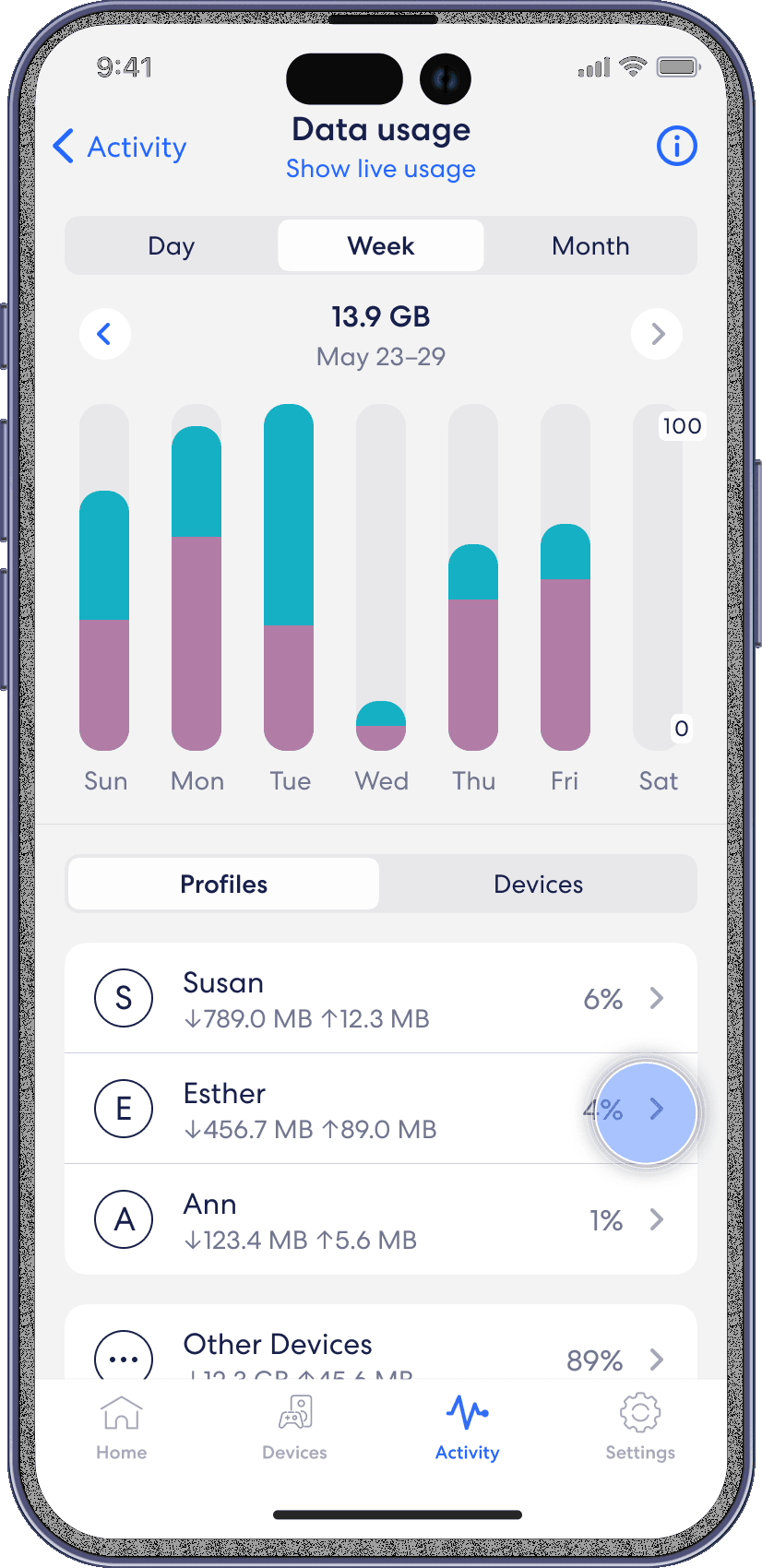Switch to the Day view
This screenshot has width=762, height=1568.
(x=172, y=246)
